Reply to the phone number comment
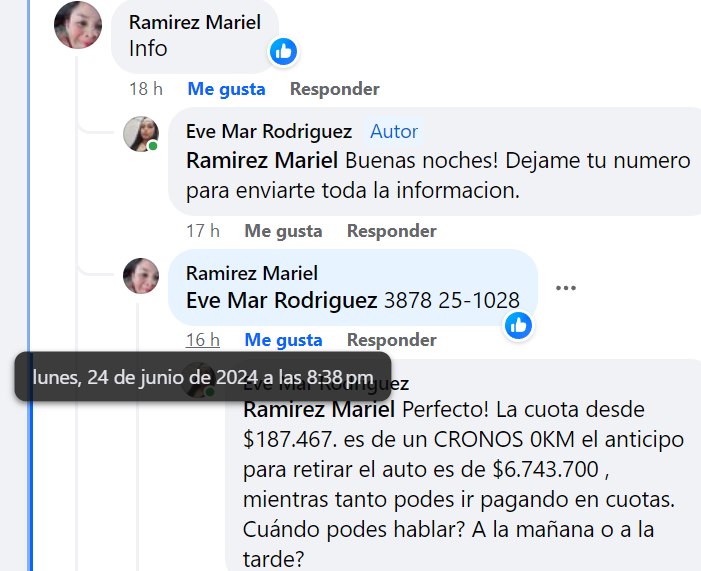701x571 pixels. click(391, 340)
